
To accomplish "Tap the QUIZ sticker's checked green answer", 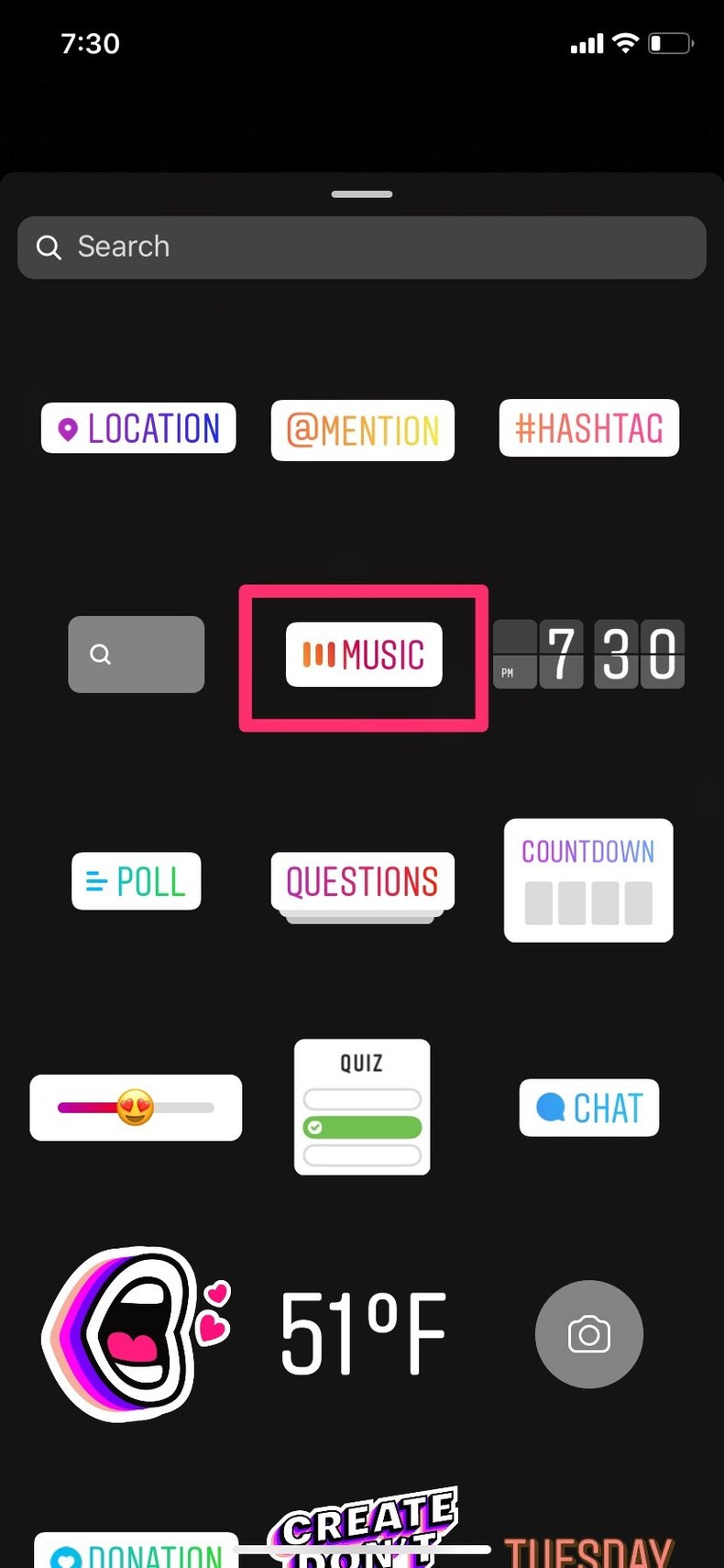I will click(x=362, y=1127).
